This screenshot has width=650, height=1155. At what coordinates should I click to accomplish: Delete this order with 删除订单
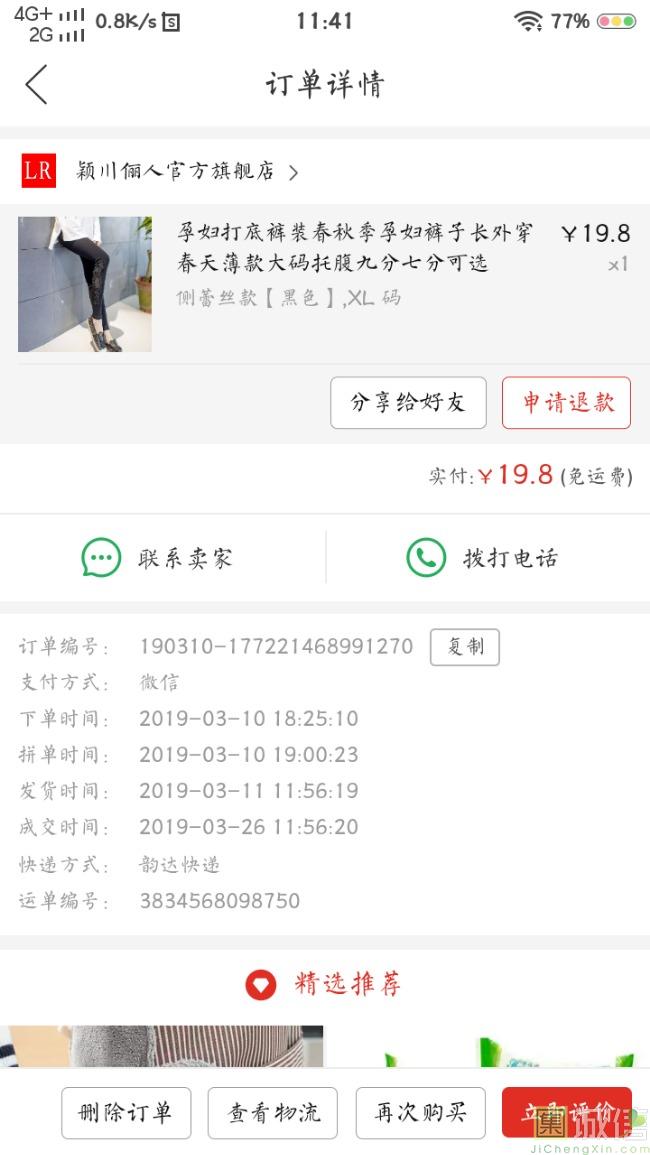(126, 1112)
